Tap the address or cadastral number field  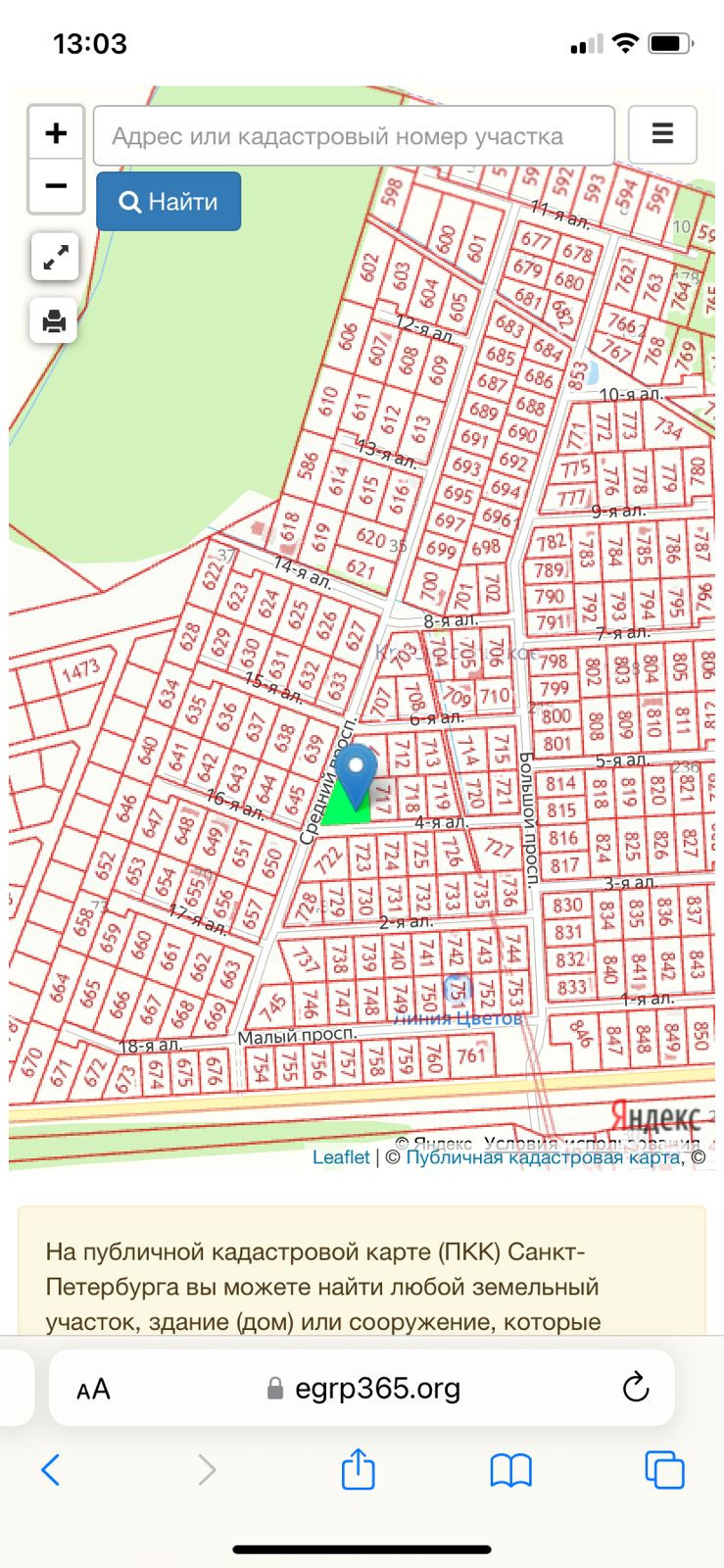pyautogui.click(x=354, y=136)
